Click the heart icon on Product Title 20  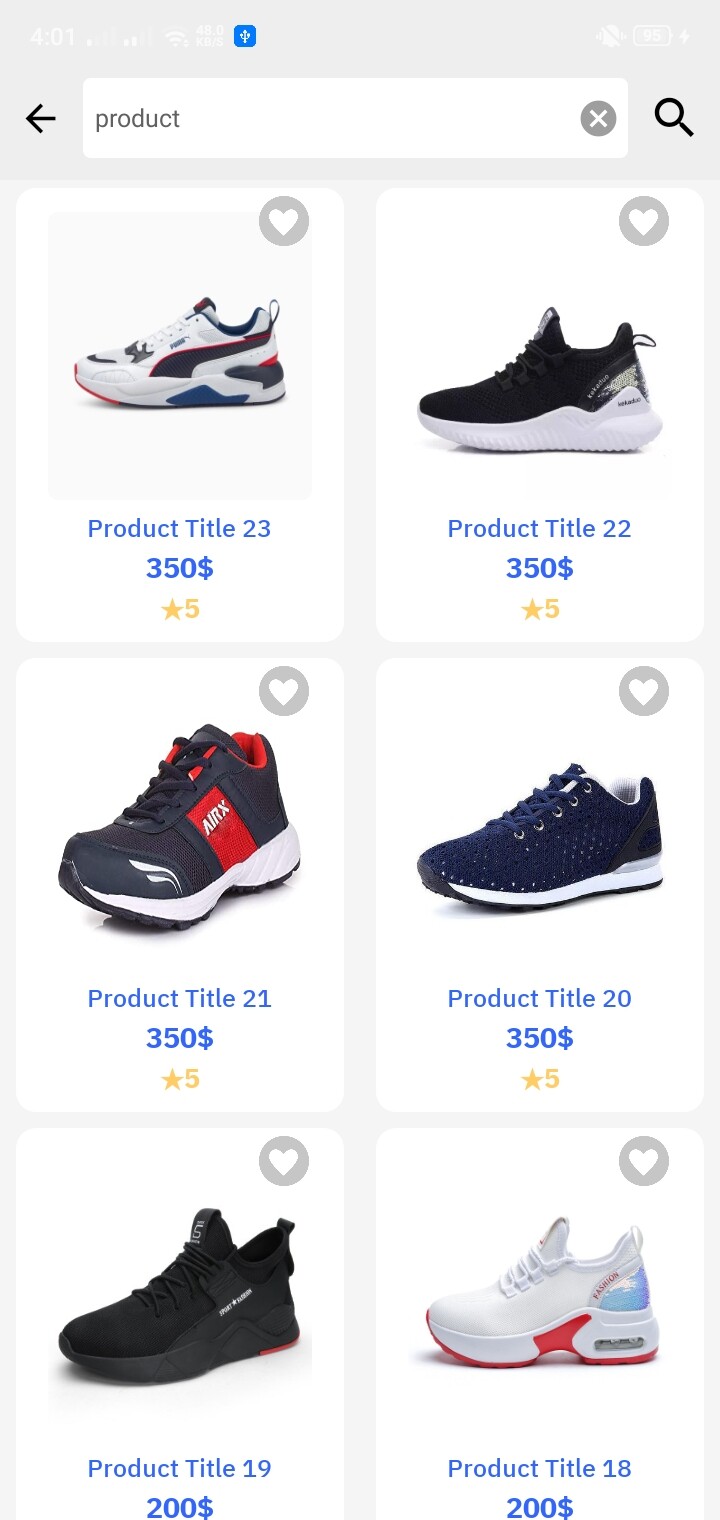pos(644,691)
